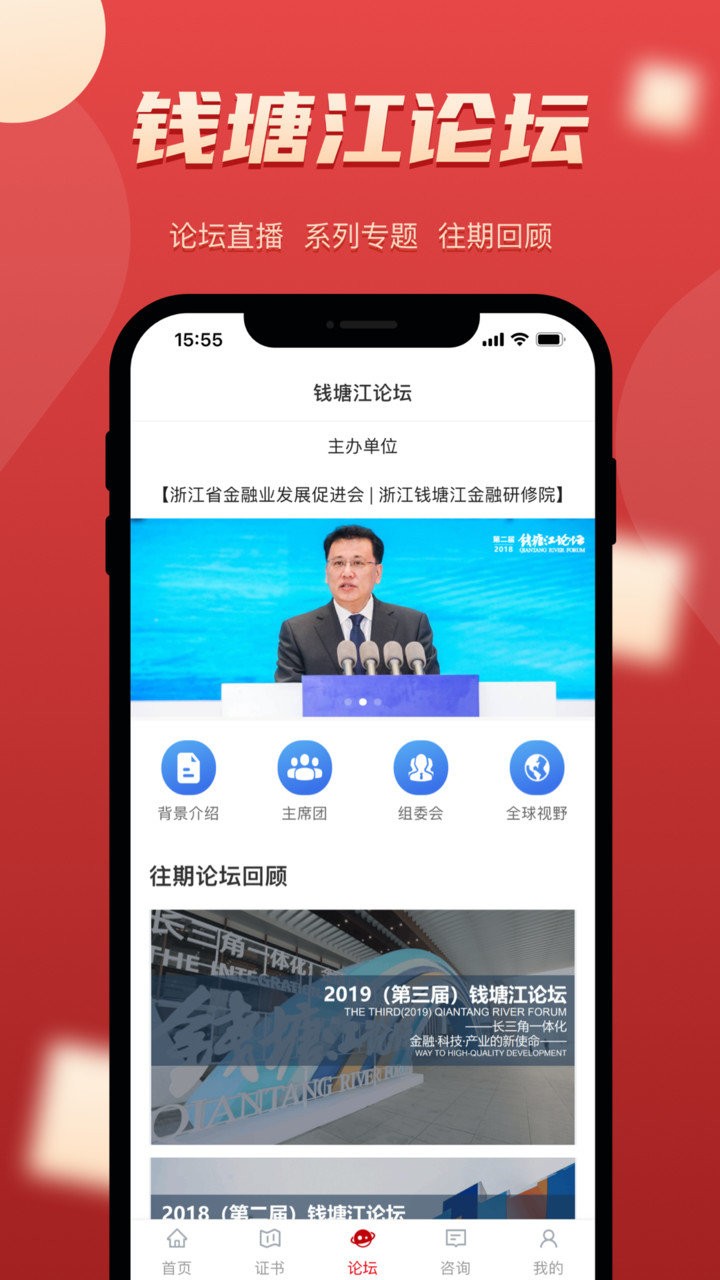Open the 证书 certificate icon
Screen dimensions: 720x1280
(270, 1248)
